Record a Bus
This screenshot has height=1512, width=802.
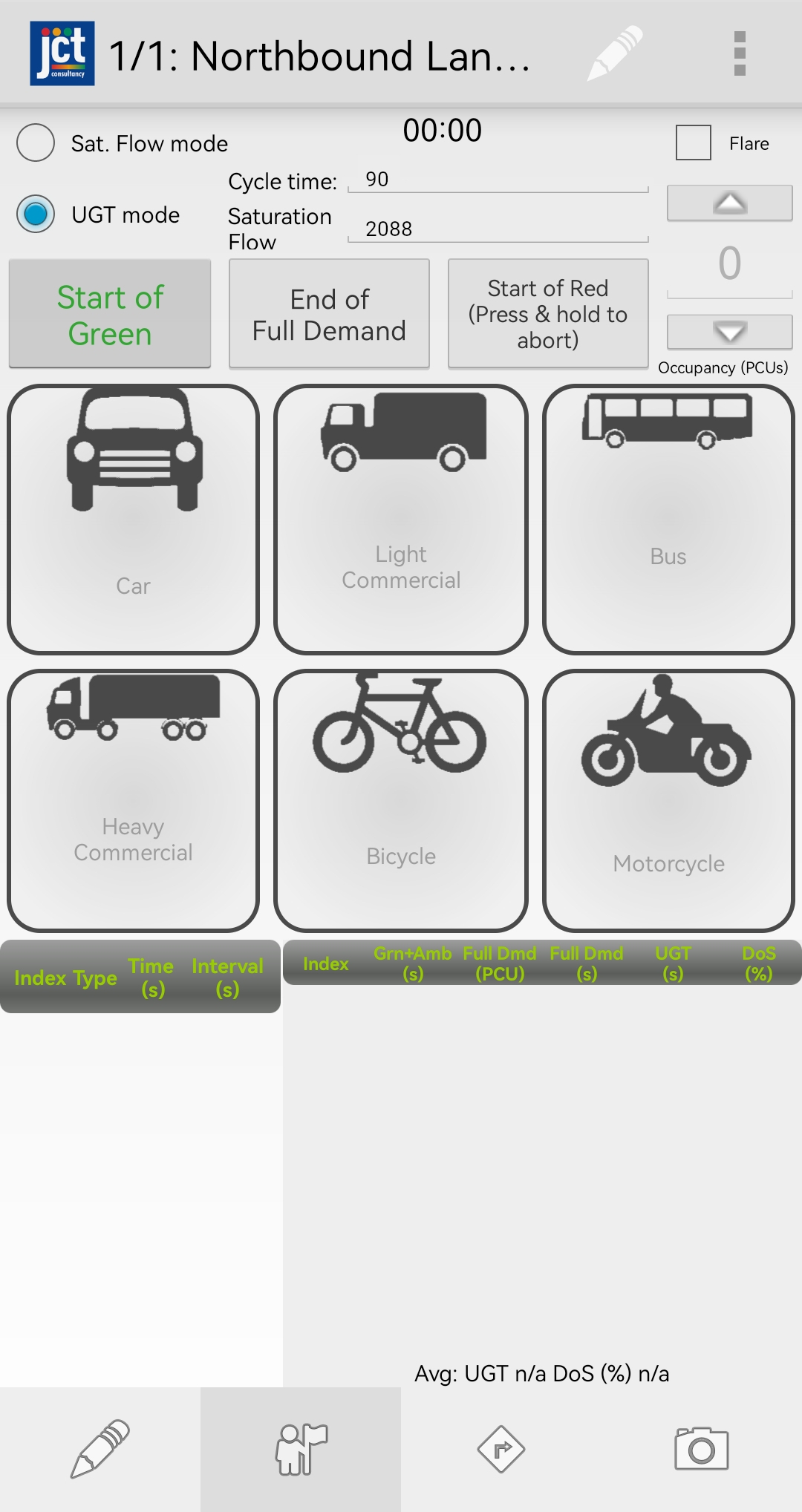pyautogui.click(x=668, y=520)
